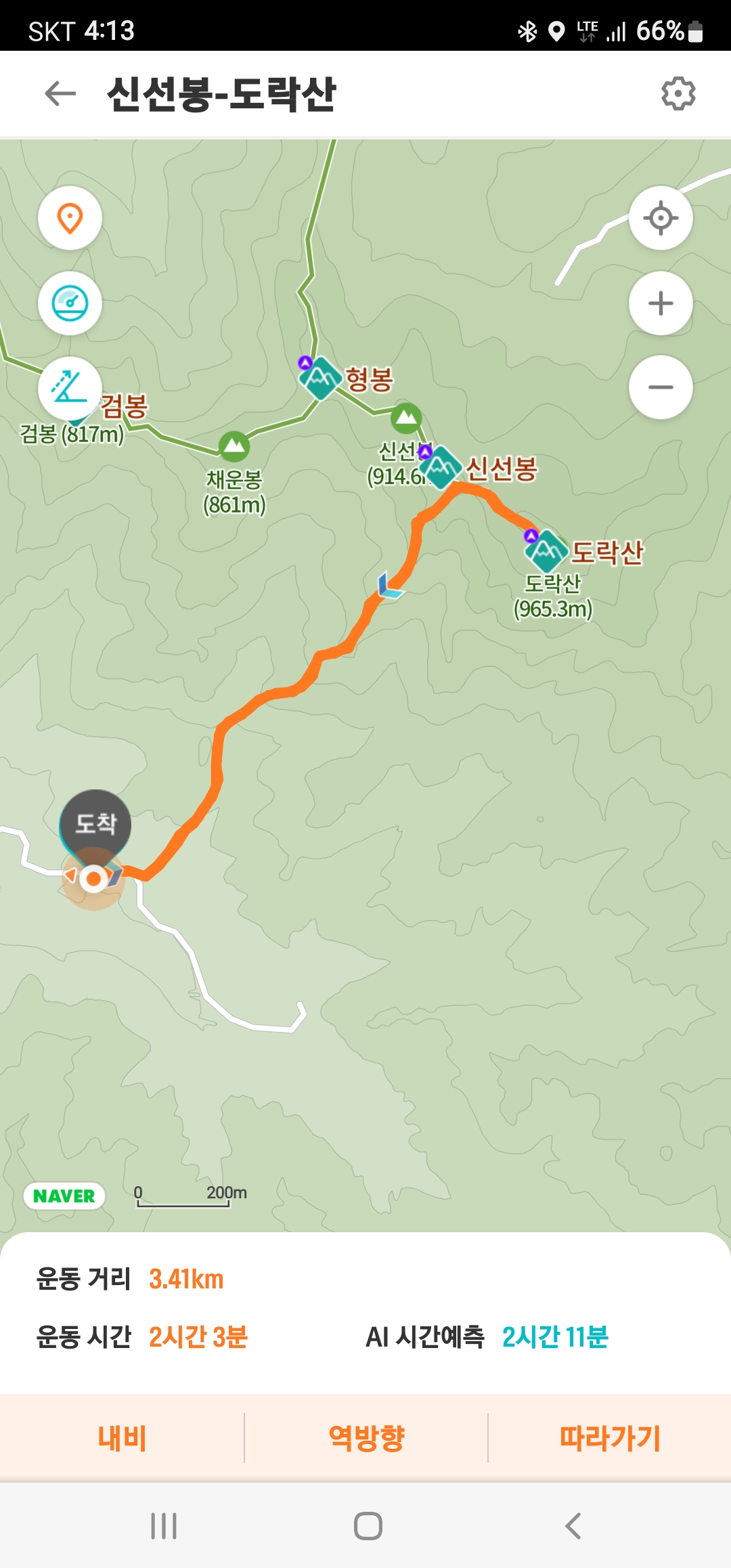This screenshot has height=1568, width=731.
Task: Zoom in on the map
Action: pyautogui.click(x=661, y=303)
